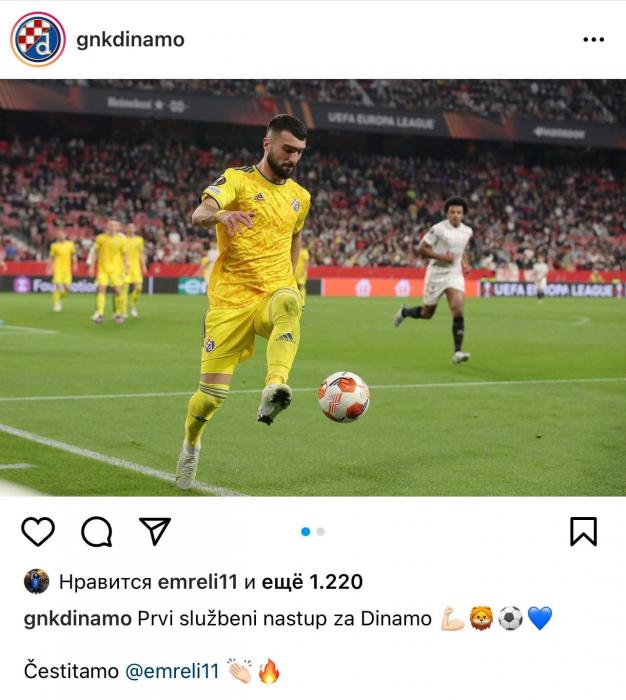Open the gnkdinamo username in the post header

point(130,40)
